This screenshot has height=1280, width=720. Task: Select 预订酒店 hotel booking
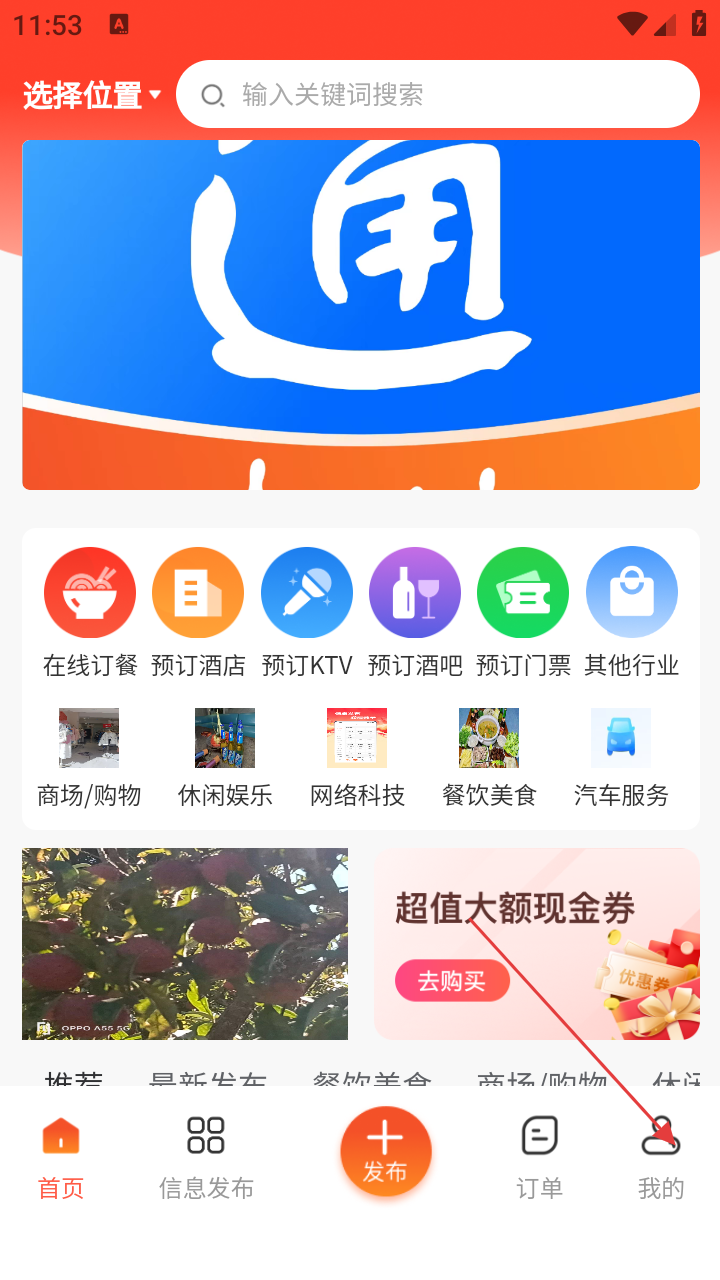click(x=198, y=612)
